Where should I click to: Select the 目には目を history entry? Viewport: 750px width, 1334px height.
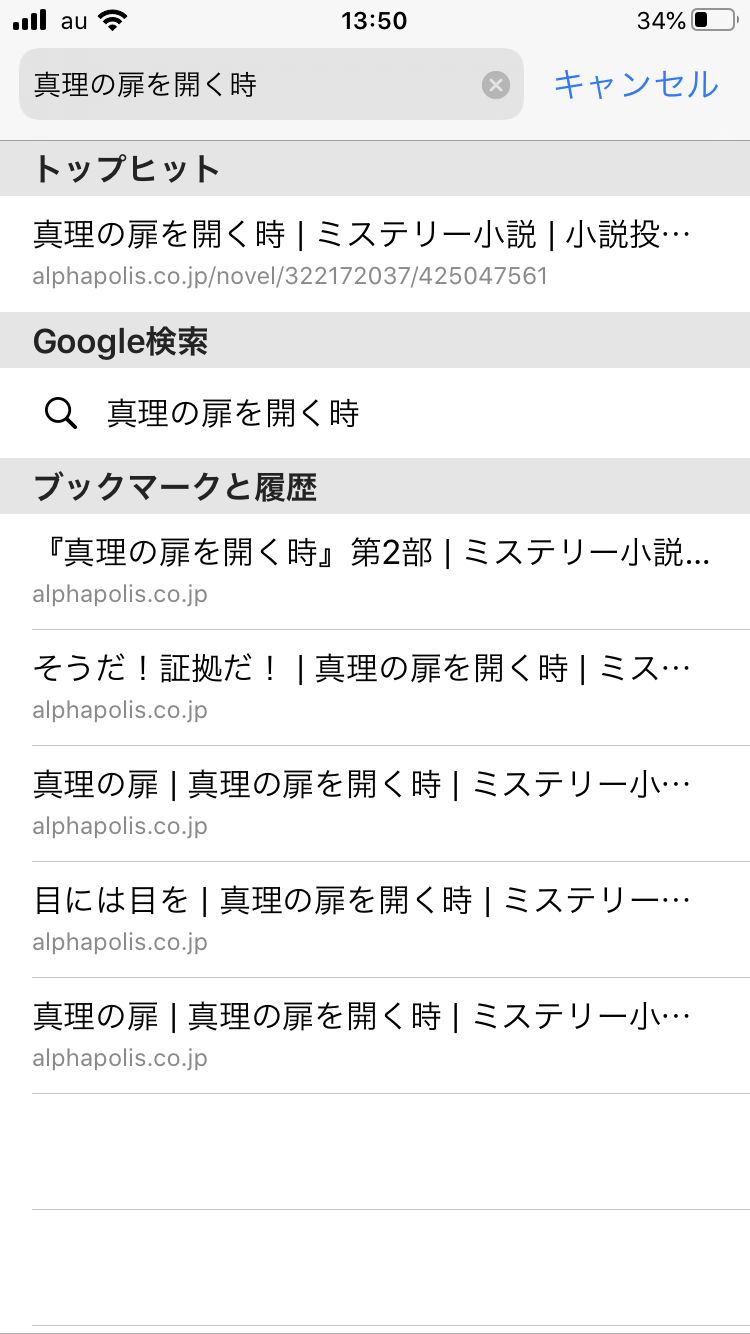point(375,920)
